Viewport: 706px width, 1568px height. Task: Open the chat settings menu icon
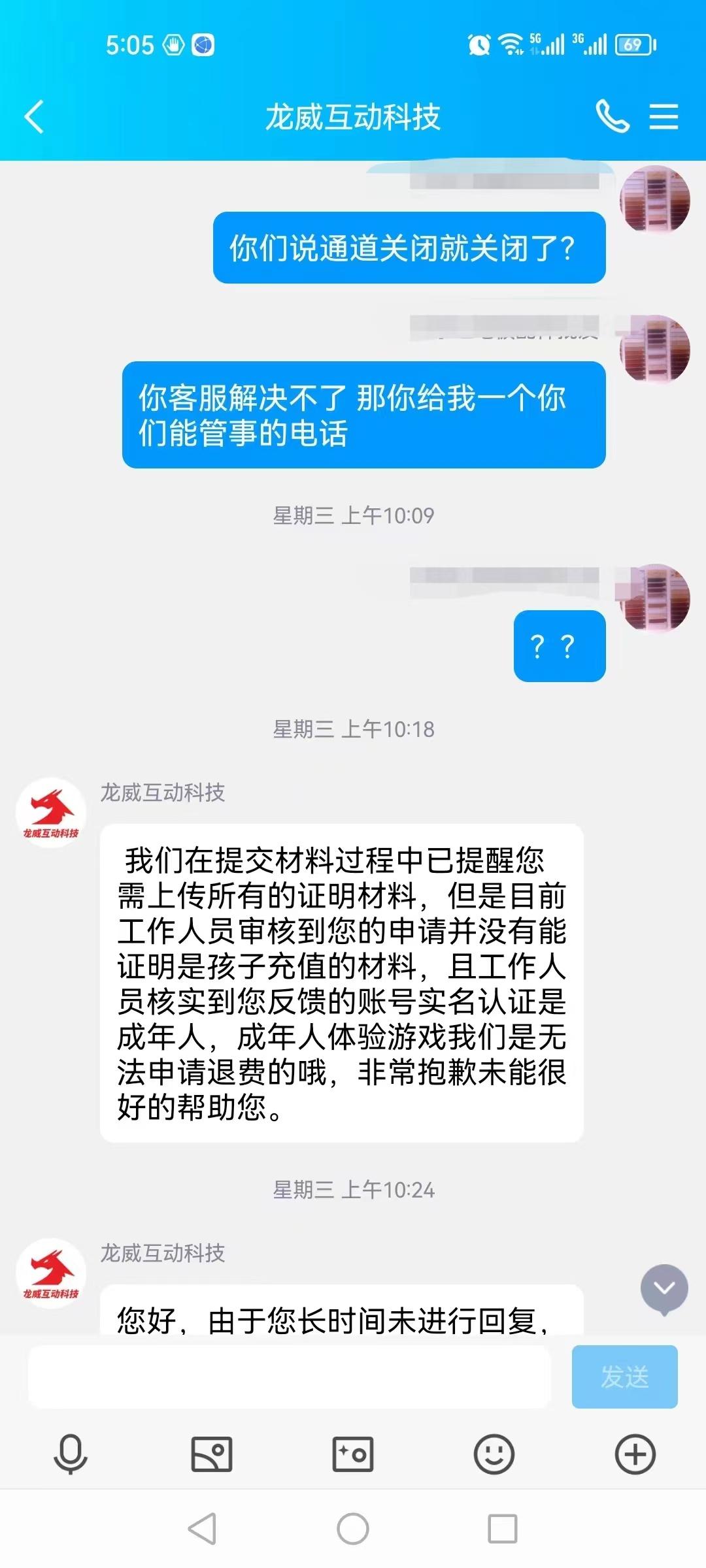(664, 117)
